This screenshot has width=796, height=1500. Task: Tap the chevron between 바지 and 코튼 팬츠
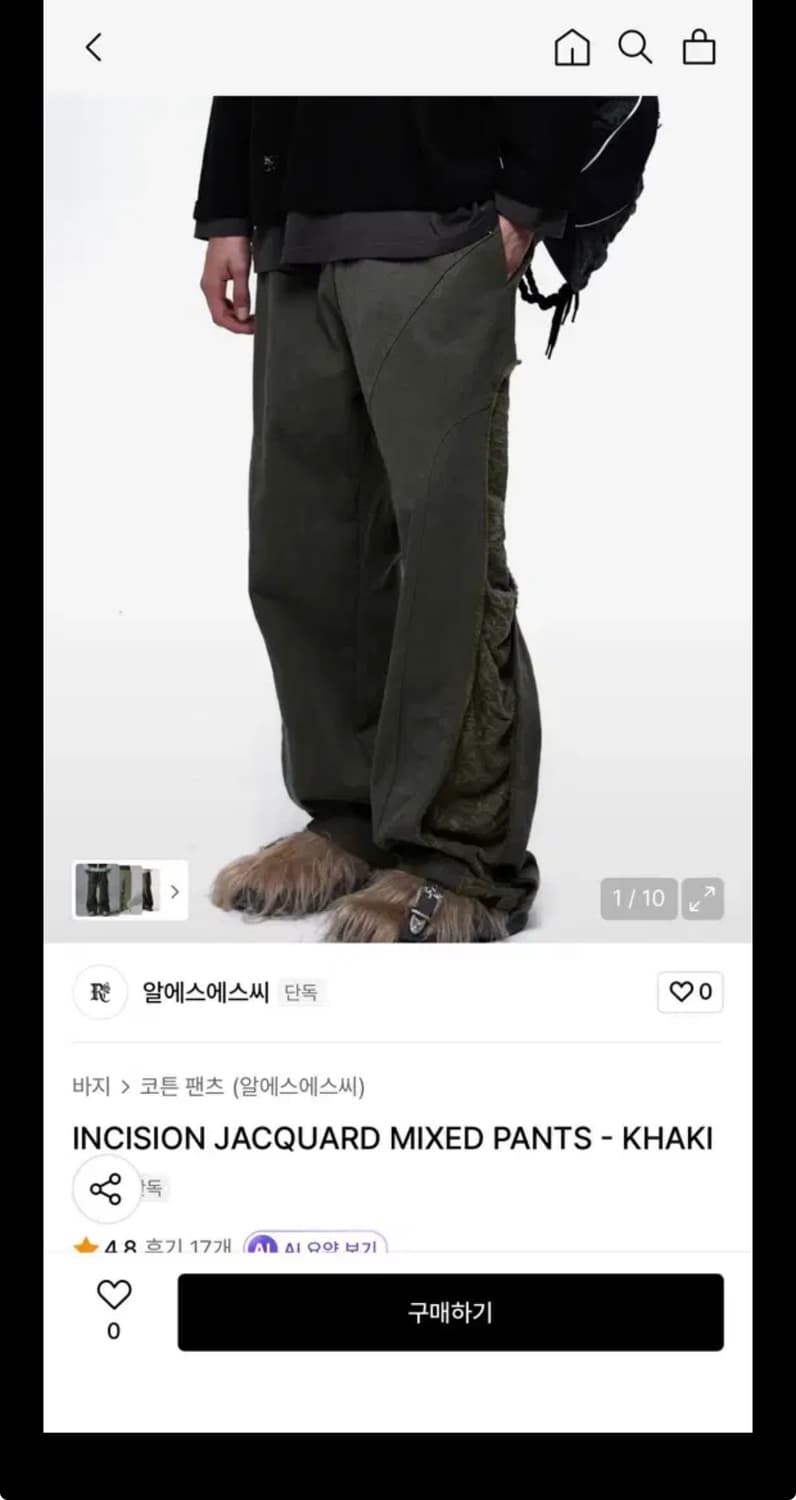(124, 1086)
